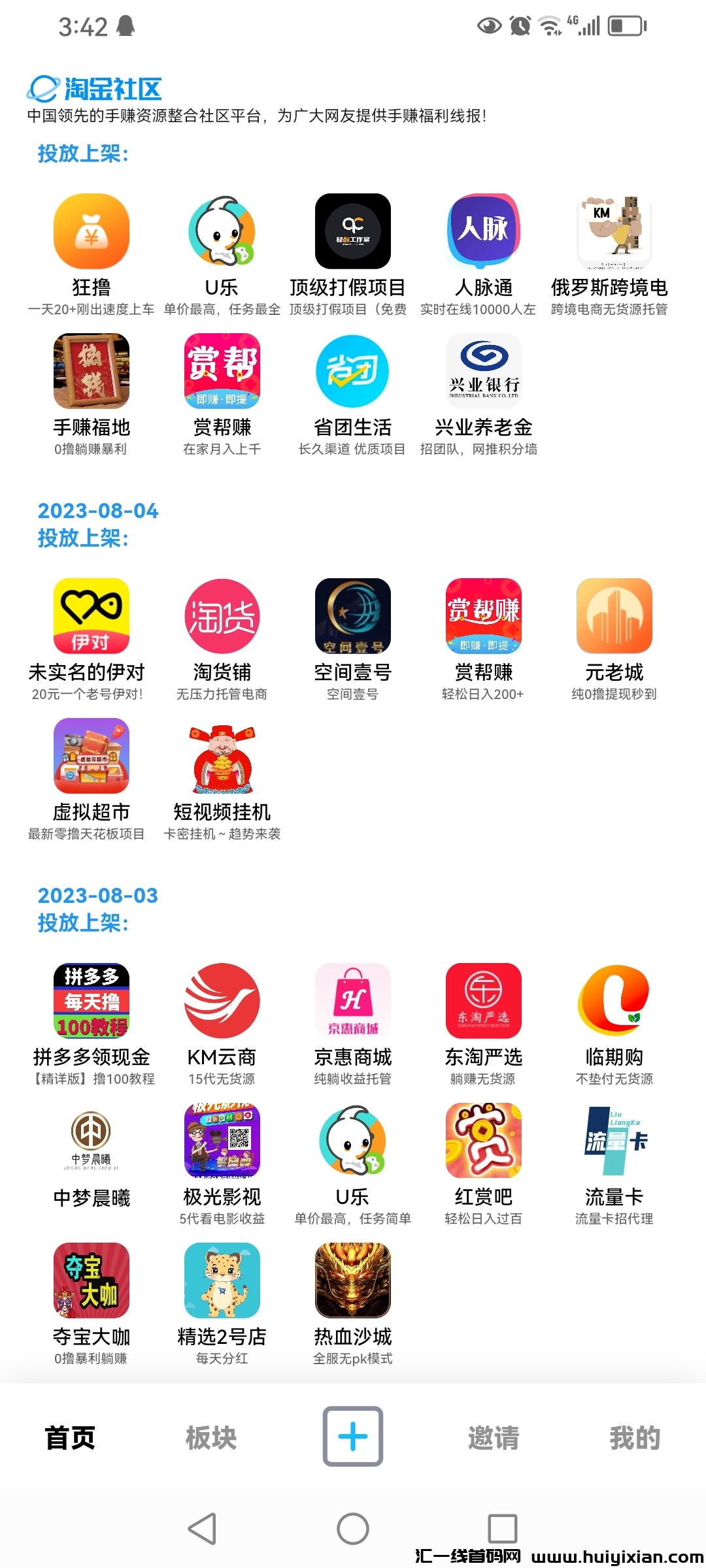Open 俄罗斯跨境电 listing
The width and height of the screenshot is (706, 1568).
[x=614, y=232]
